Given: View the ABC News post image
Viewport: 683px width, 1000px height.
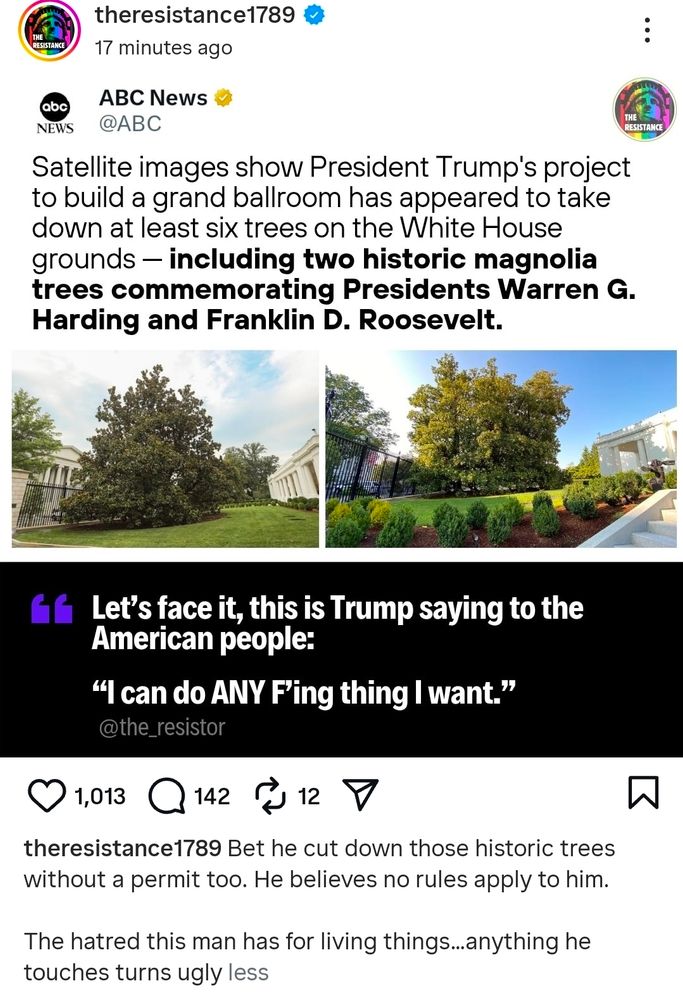Looking at the screenshot, I should pos(342,448).
